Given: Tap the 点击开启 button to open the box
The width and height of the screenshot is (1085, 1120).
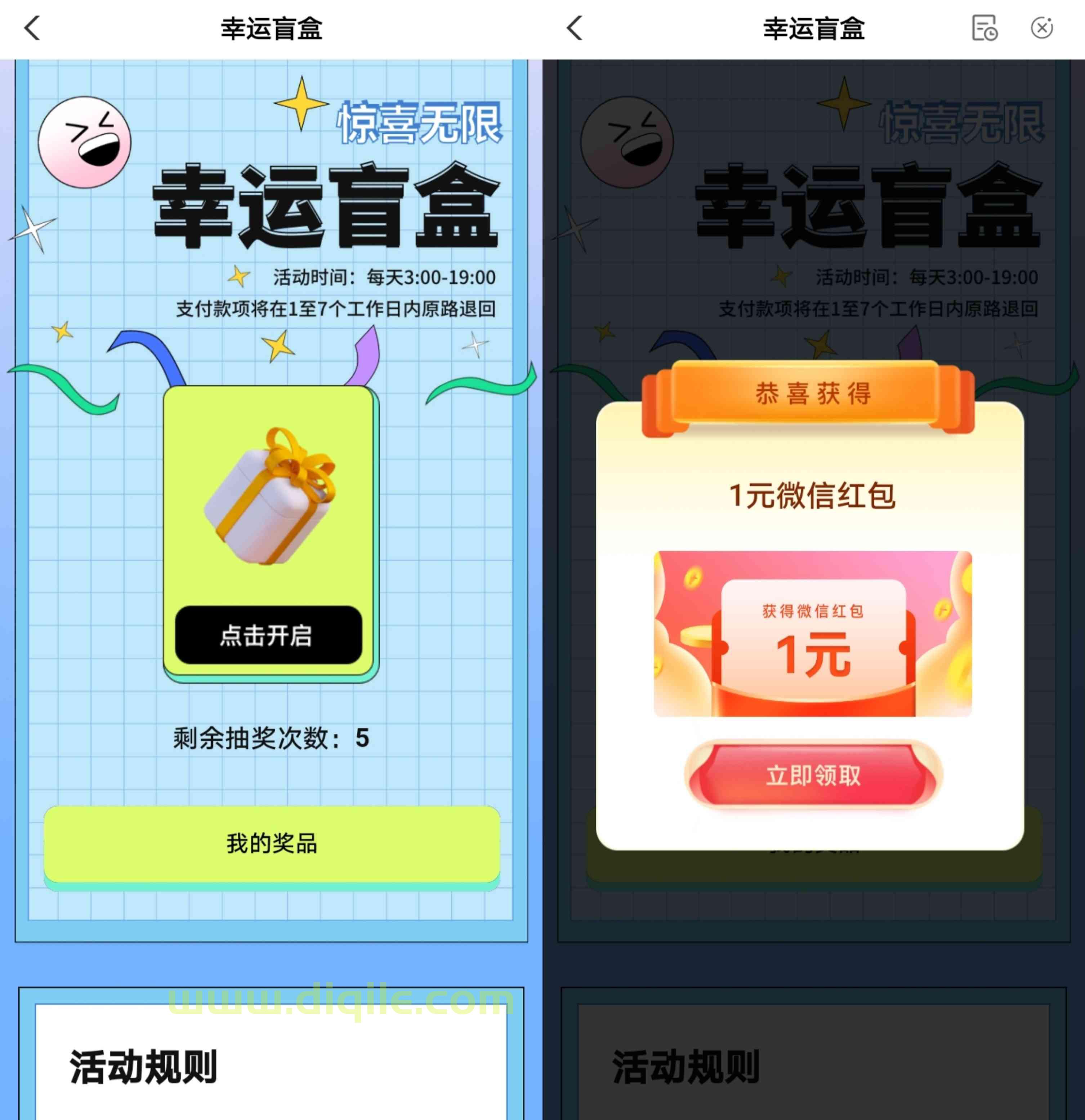Looking at the screenshot, I should pos(268,635).
